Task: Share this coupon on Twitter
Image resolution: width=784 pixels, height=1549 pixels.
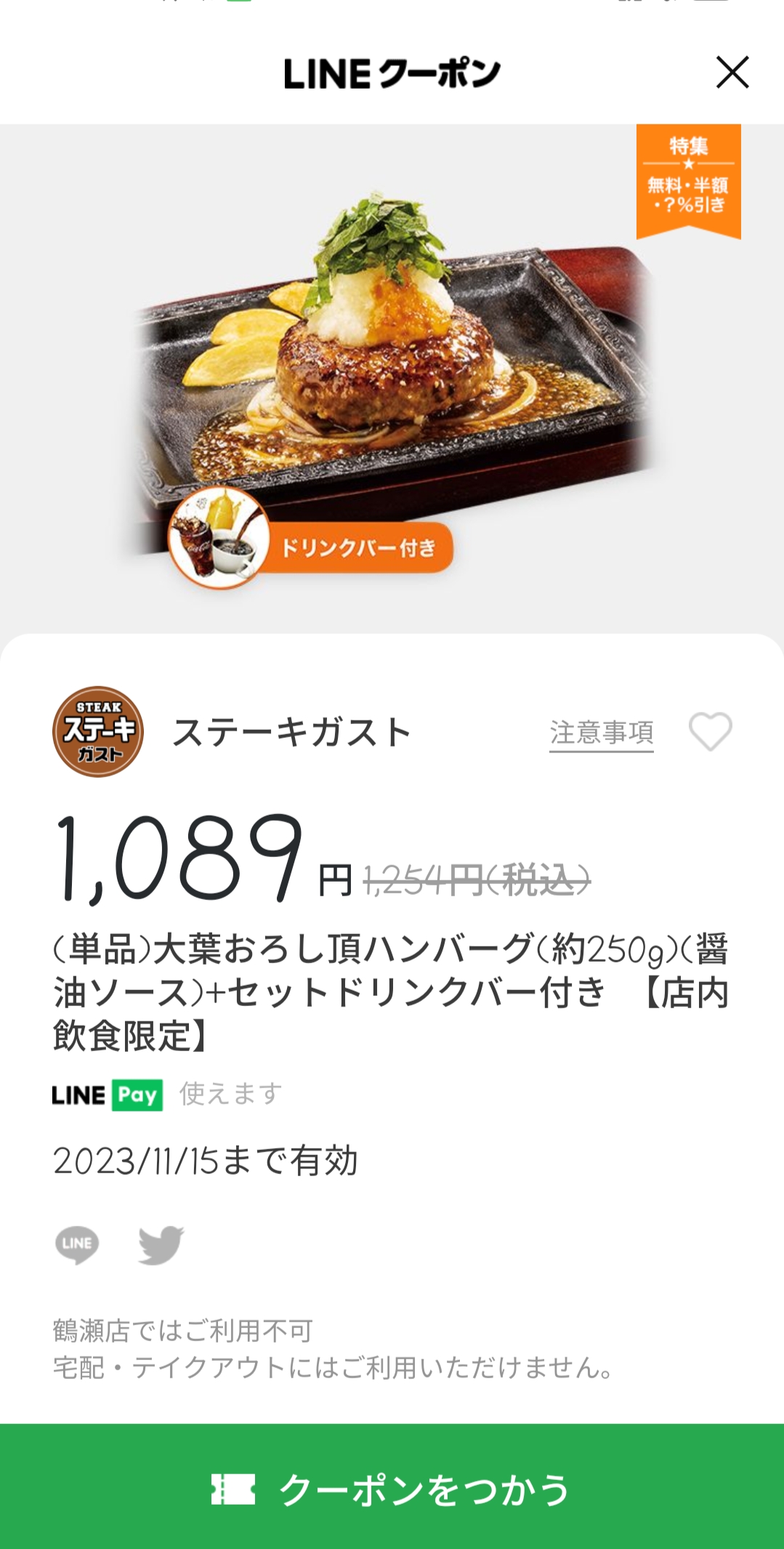Action: pyautogui.click(x=161, y=1244)
